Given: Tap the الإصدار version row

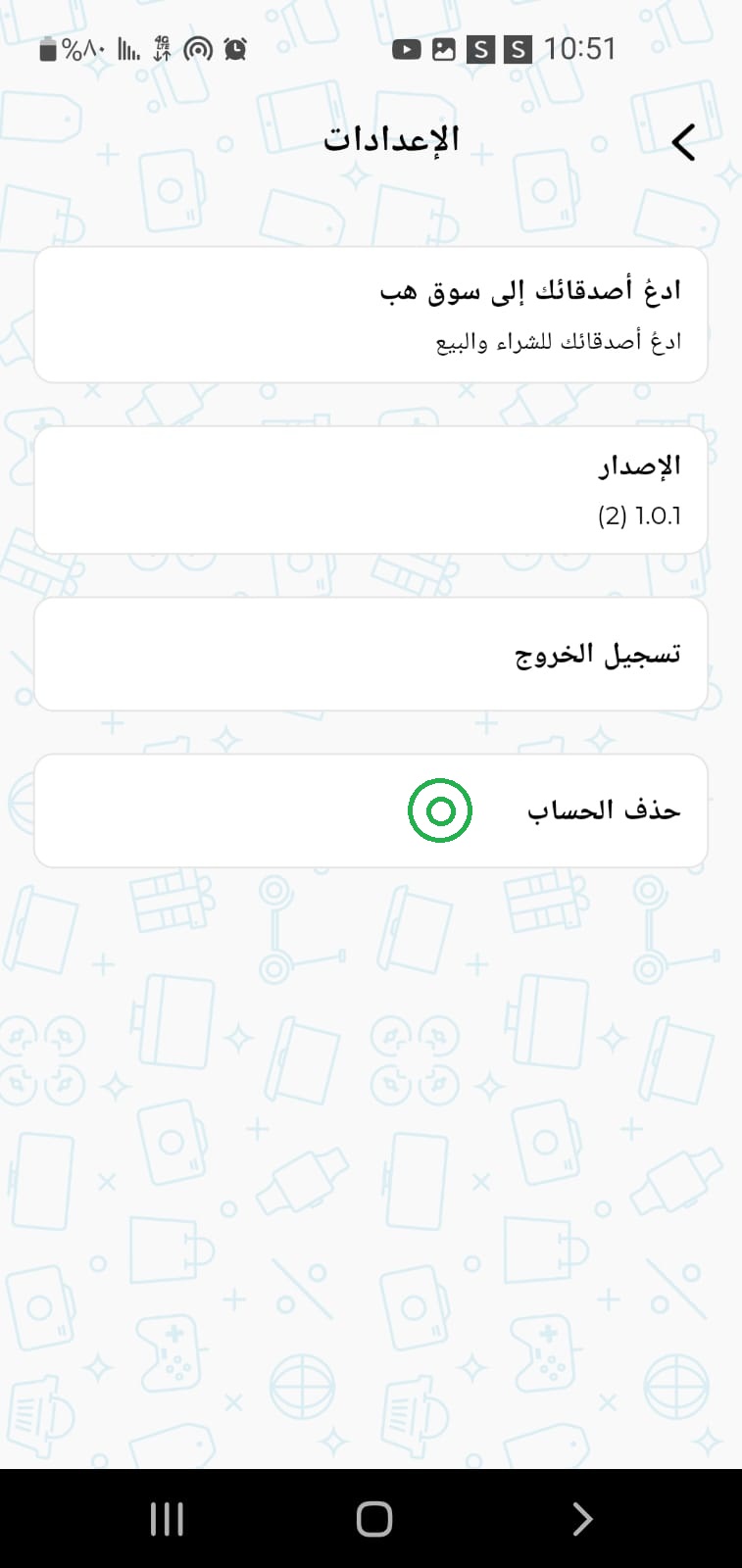Looking at the screenshot, I should click(371, 490).
